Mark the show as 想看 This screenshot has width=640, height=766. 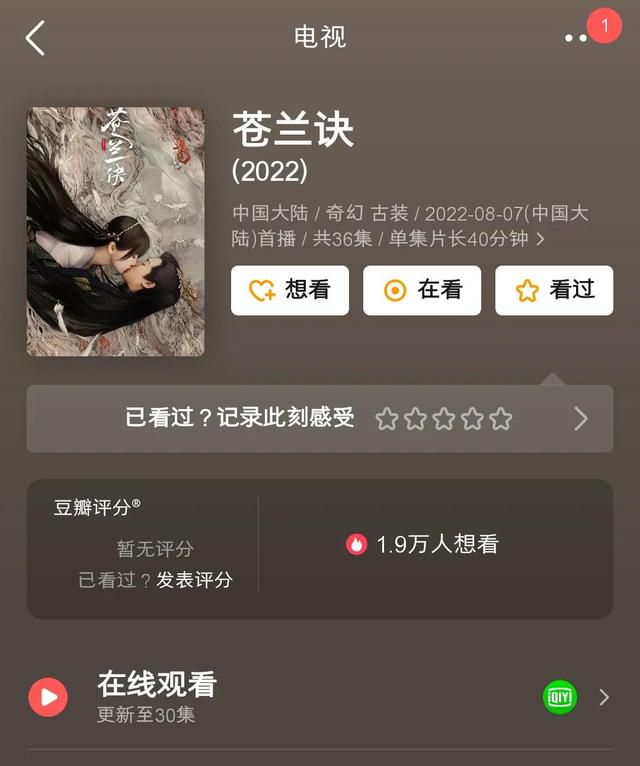point(290,290)
